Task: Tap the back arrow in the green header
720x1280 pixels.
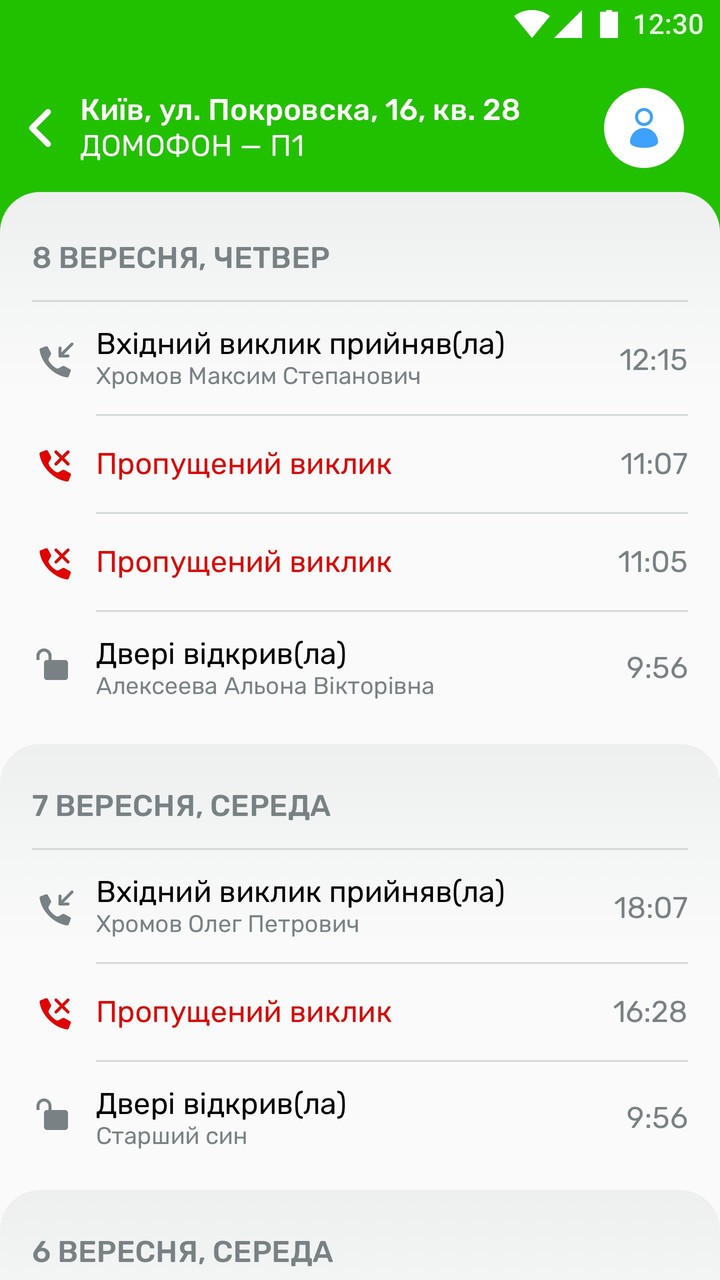Action: click(40, 127)
